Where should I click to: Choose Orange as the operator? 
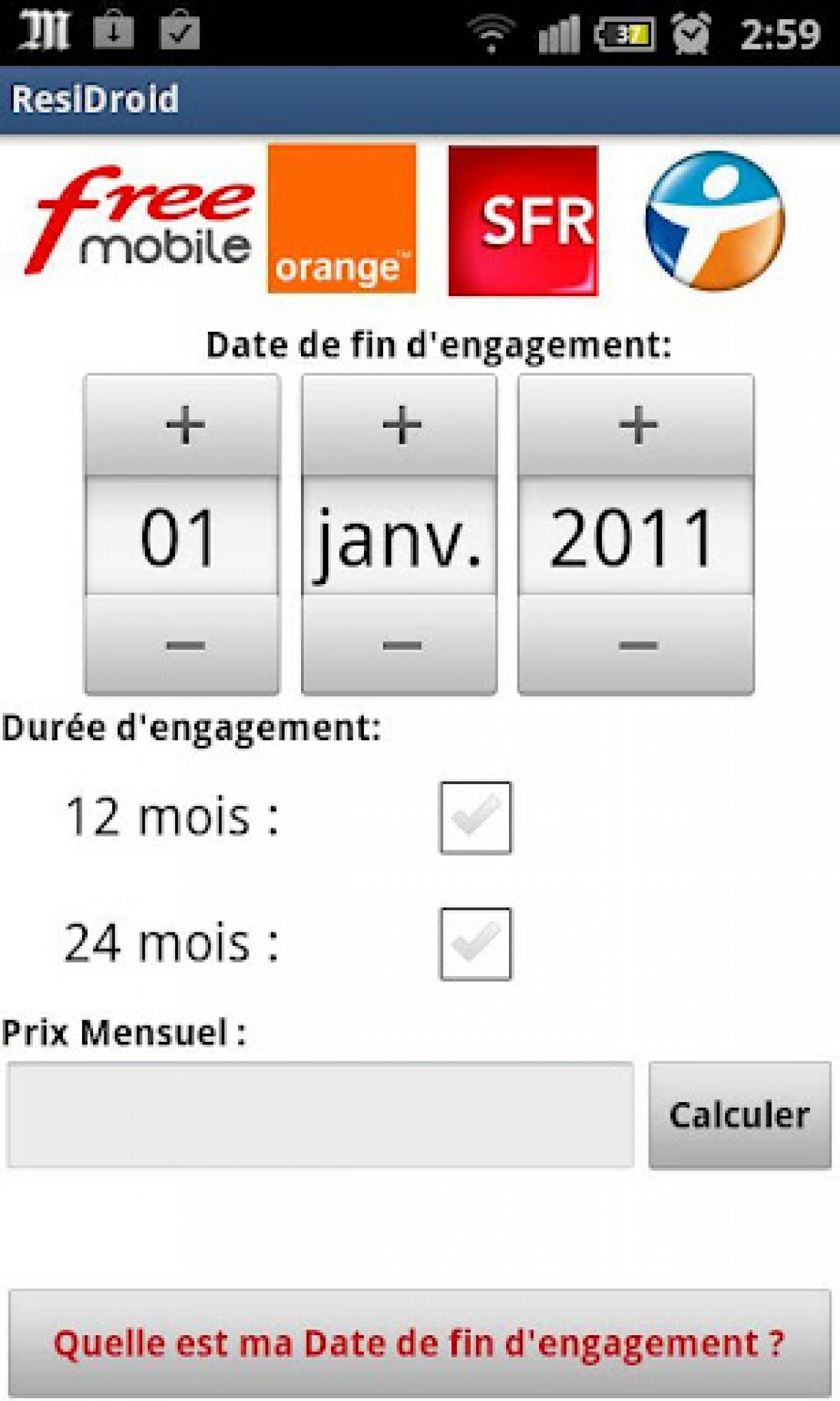(x=342, y=219)
